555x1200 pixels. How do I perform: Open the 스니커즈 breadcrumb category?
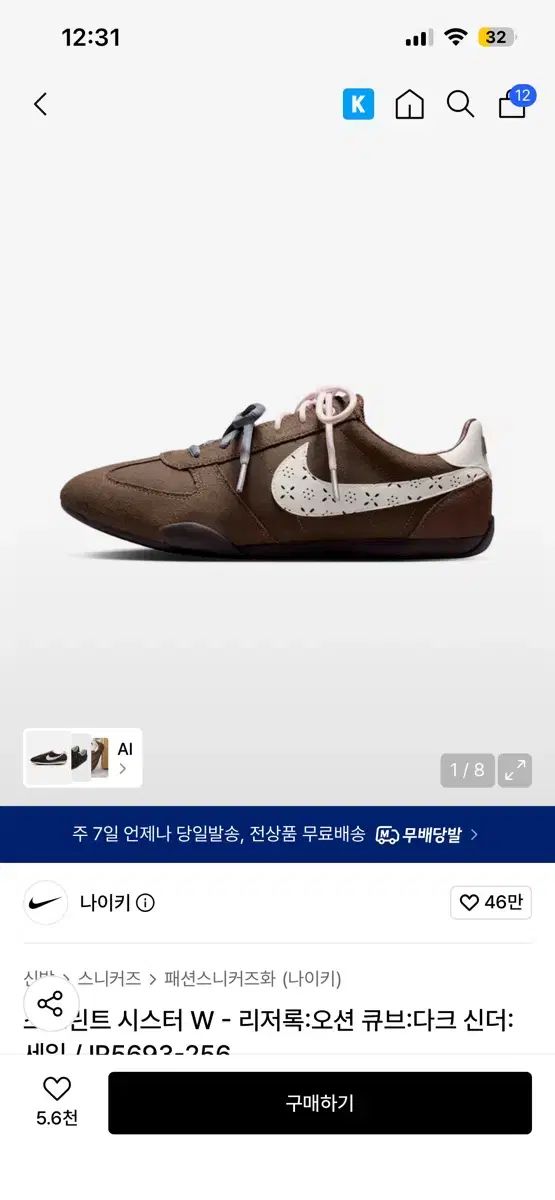pos(109,979)
